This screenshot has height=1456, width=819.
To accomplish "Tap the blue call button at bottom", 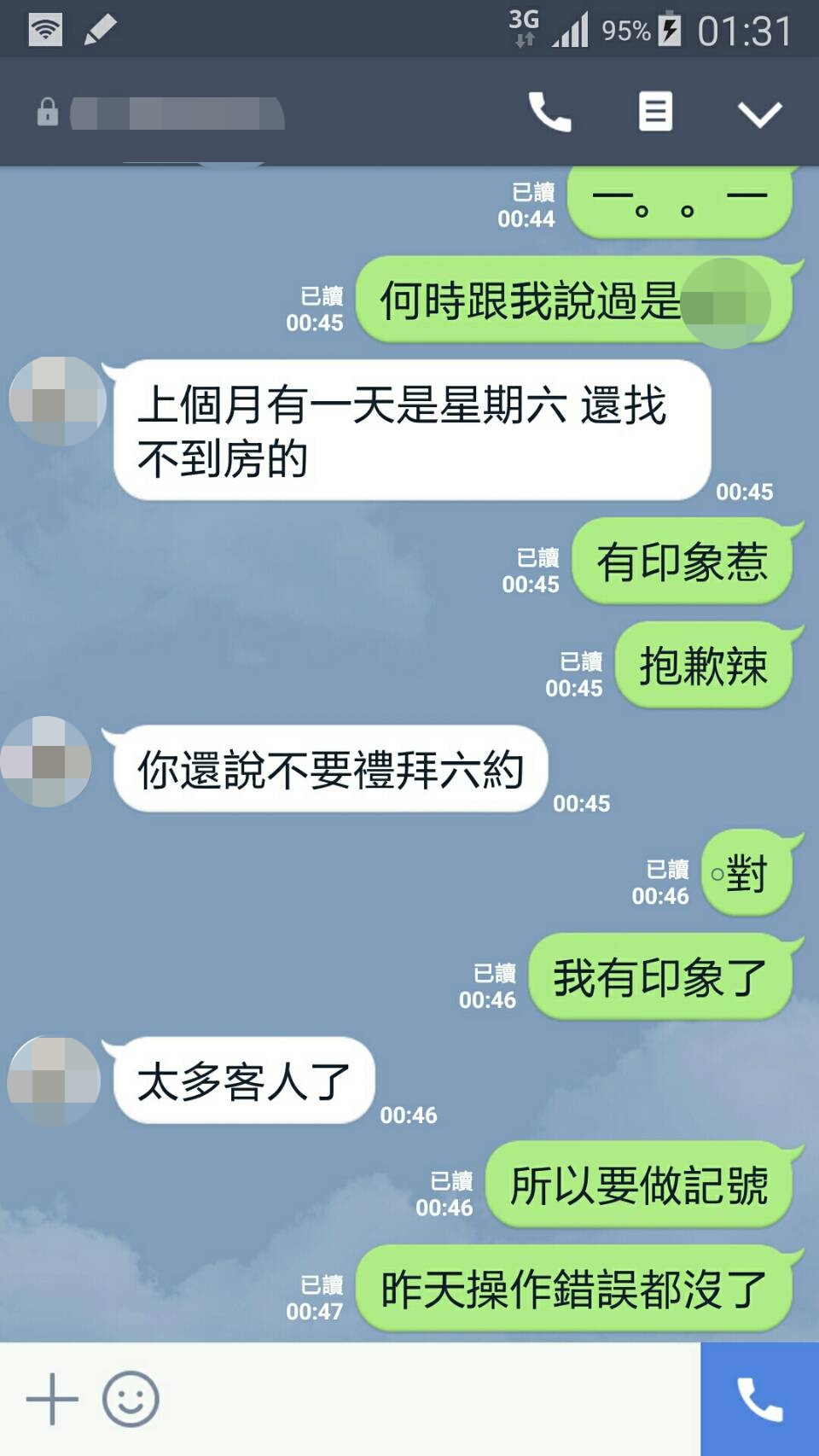I will coord(759,1399).
